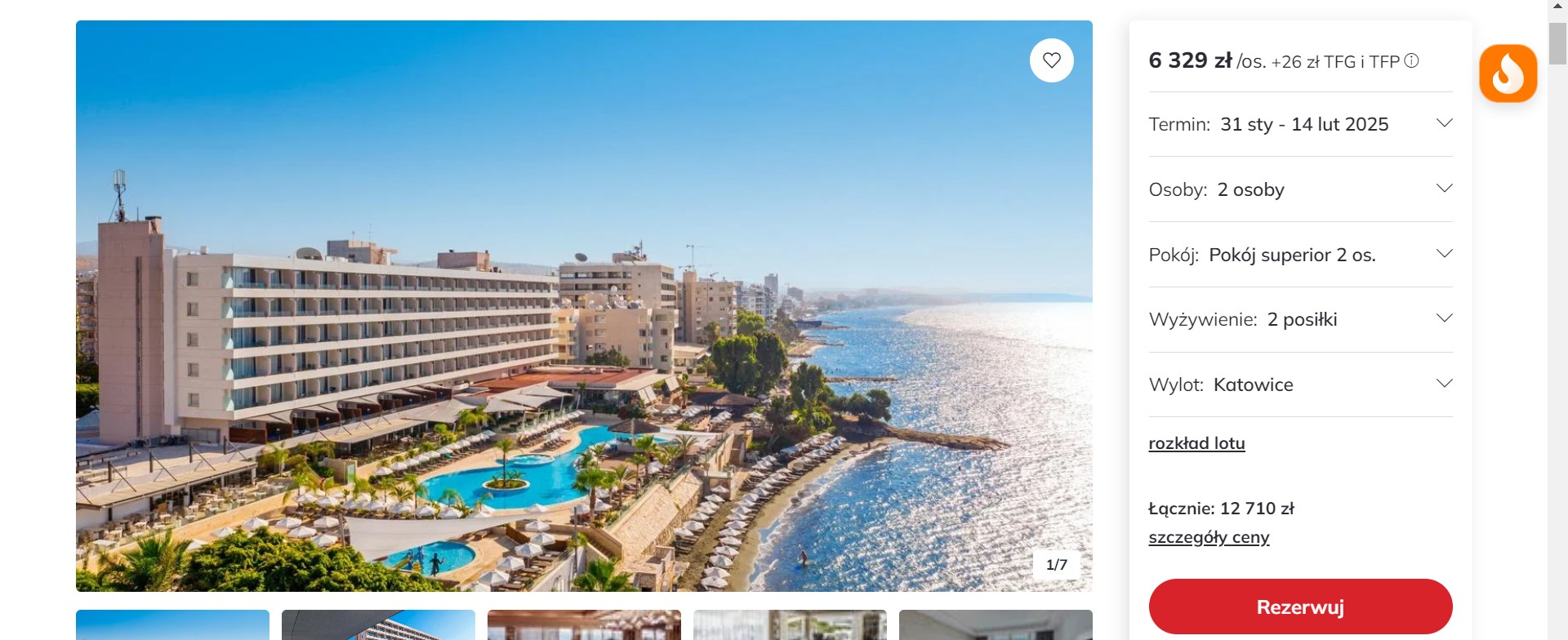Add this hotel to favorites
Image resolution: width=1568 pixels, height=640 pixels.
coord(1051,60)
